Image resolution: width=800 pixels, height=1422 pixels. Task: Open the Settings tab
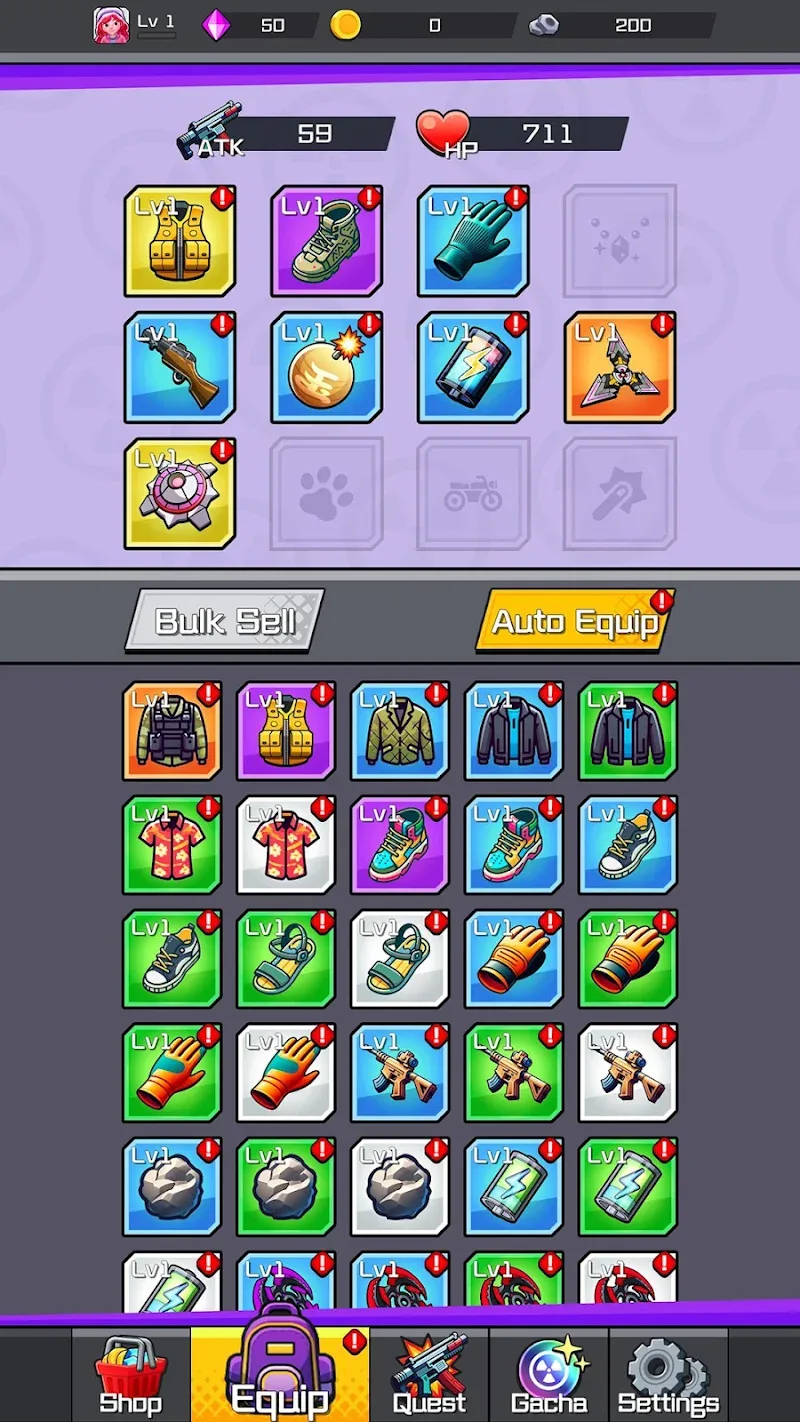668,1375
